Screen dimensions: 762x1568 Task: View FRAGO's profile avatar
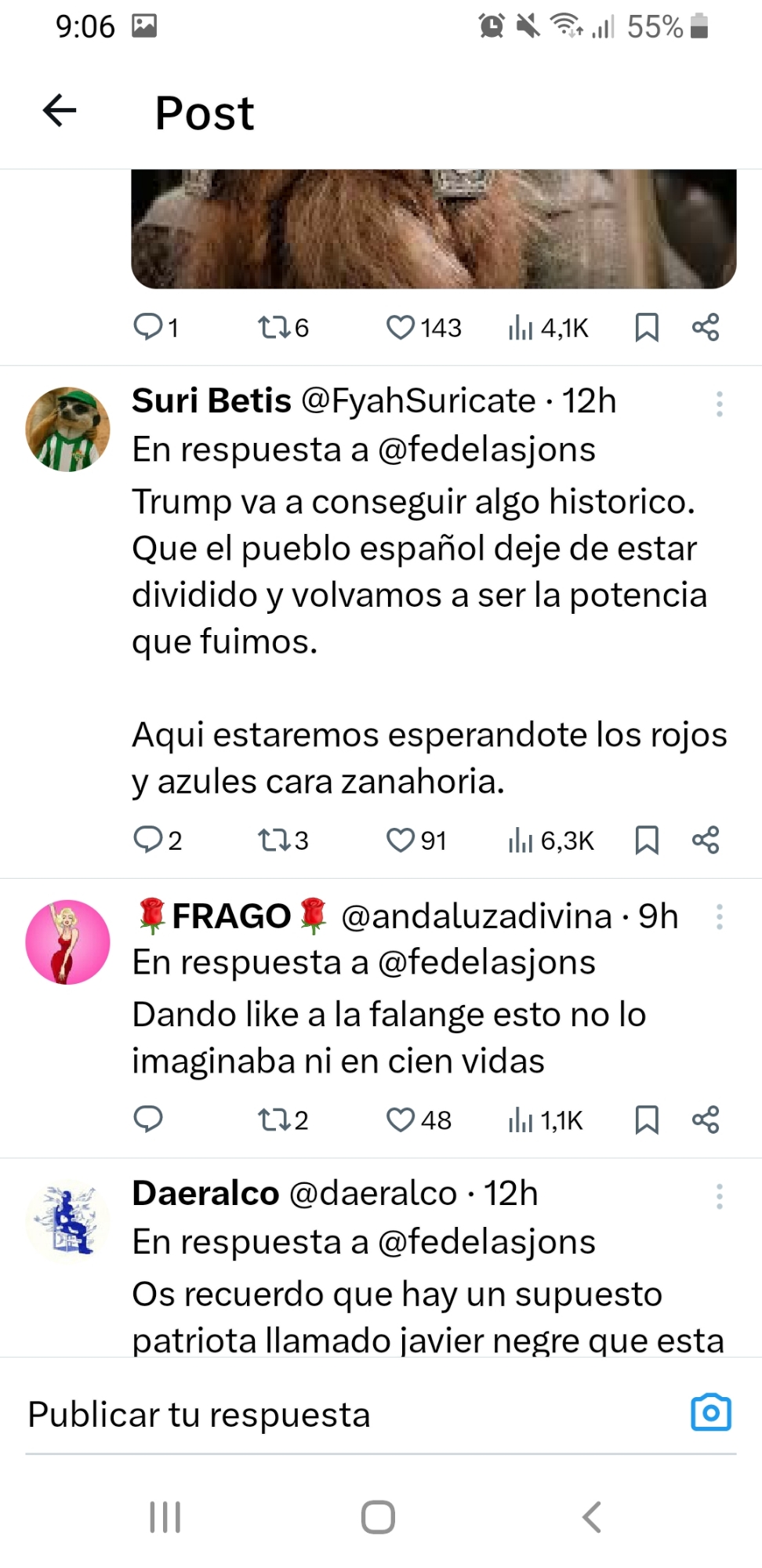(x=67, y=942)
